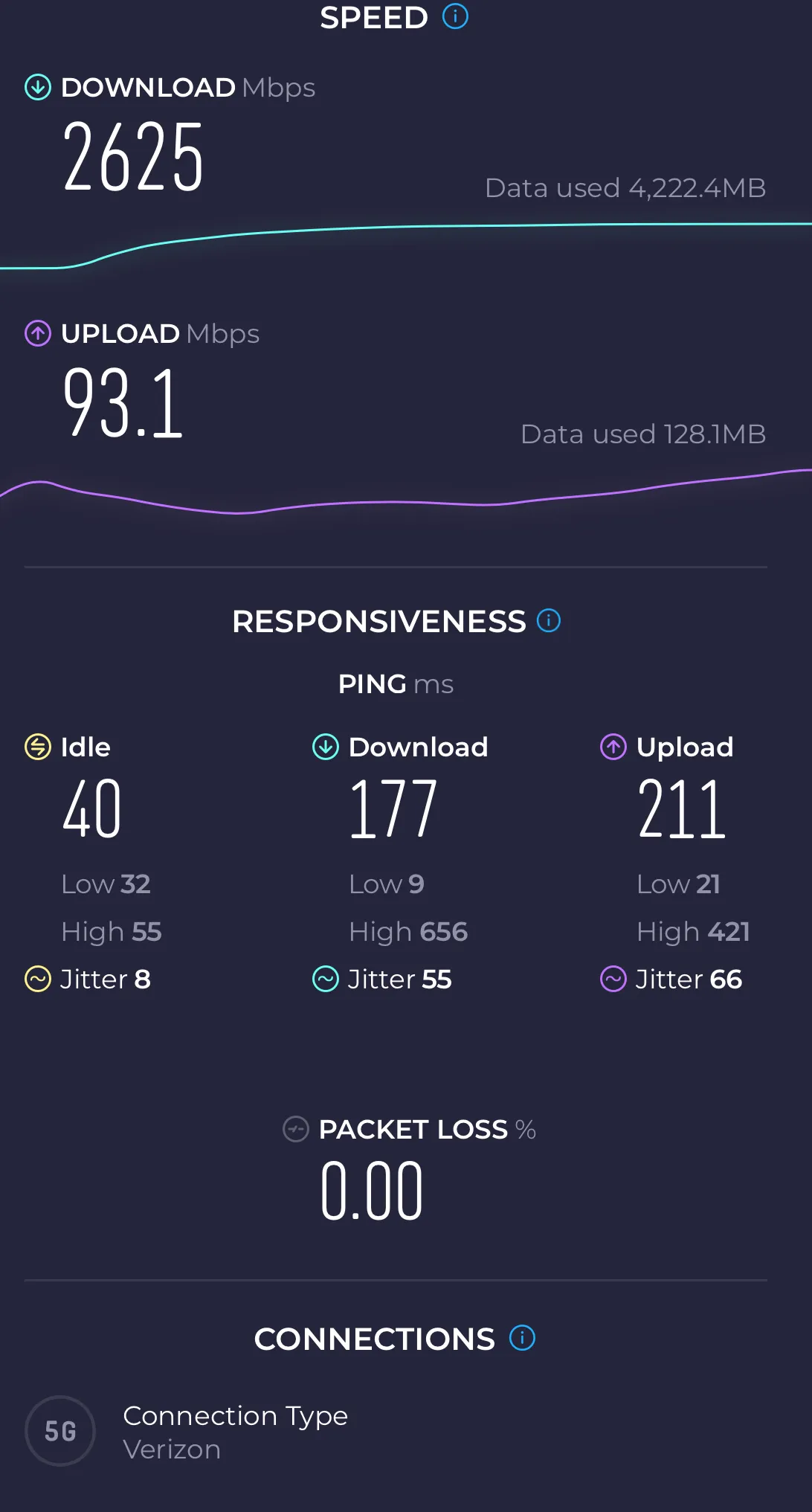Viewport: 812px width, 1512px height.
Task: Click the 5G connection badge
Action: point(59,1431)
